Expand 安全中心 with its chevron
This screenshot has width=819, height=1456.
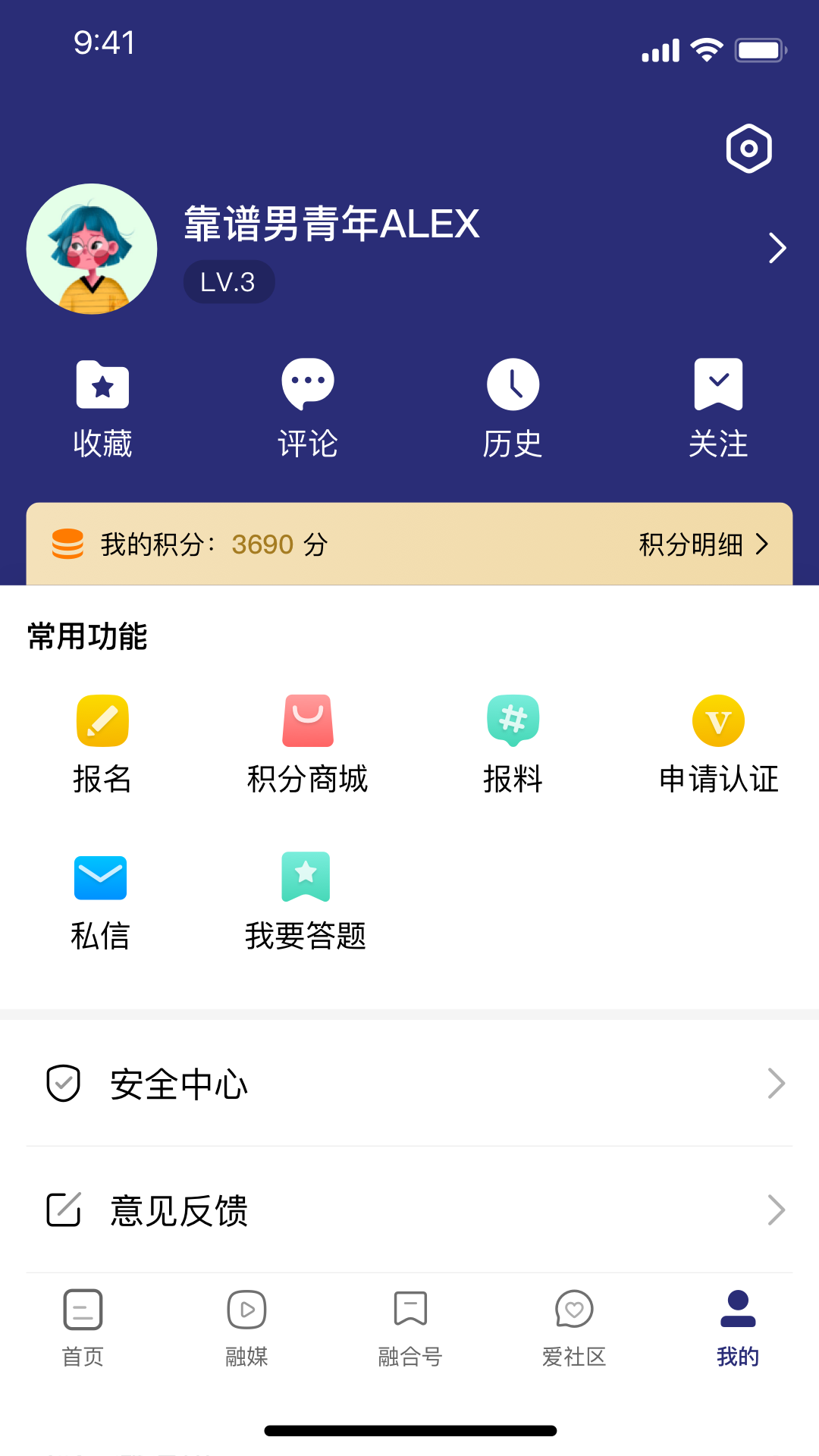click(x=774, y=1084)
